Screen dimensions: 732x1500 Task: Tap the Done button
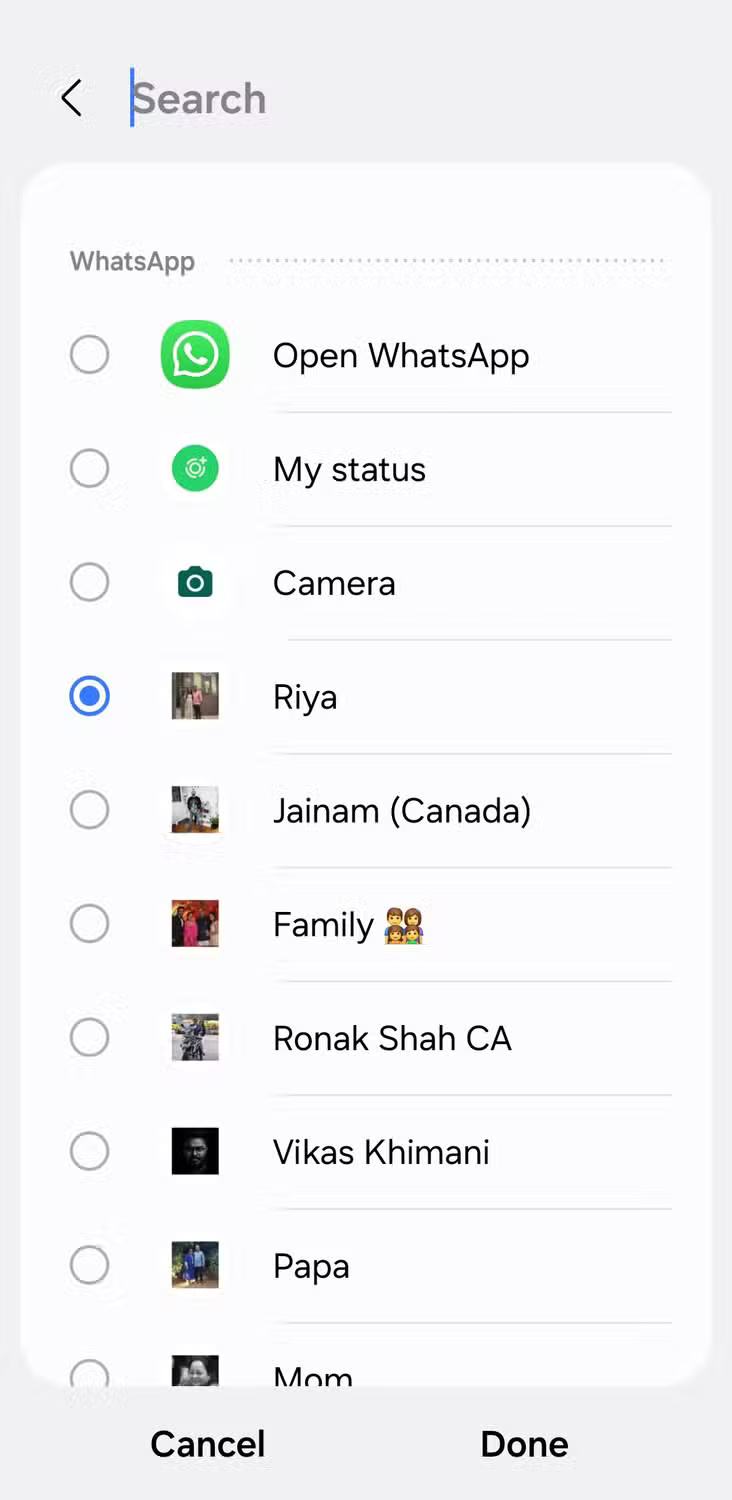click(524, 1444)
